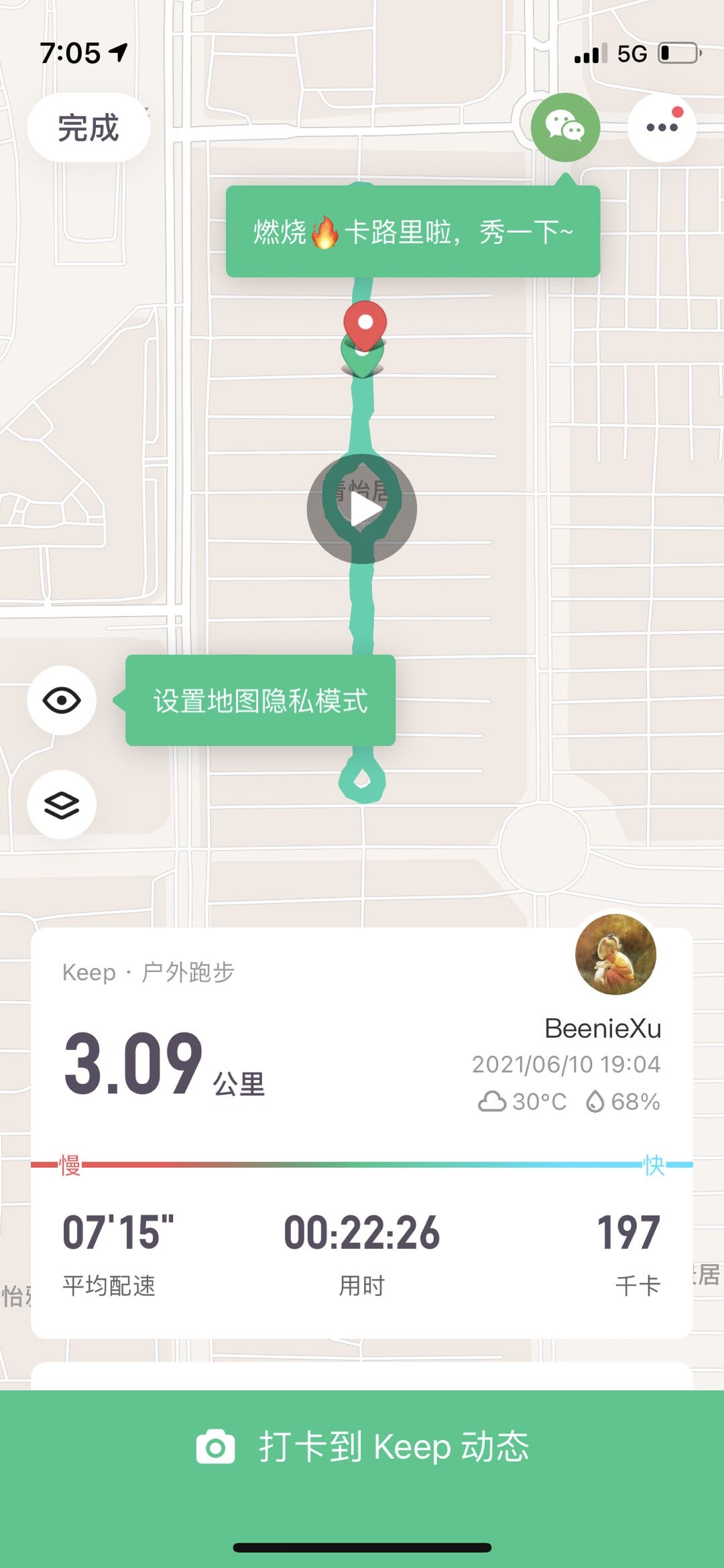Share the run to WeChat
This screenshot has width=724, height=1568.
coord(565,127)
